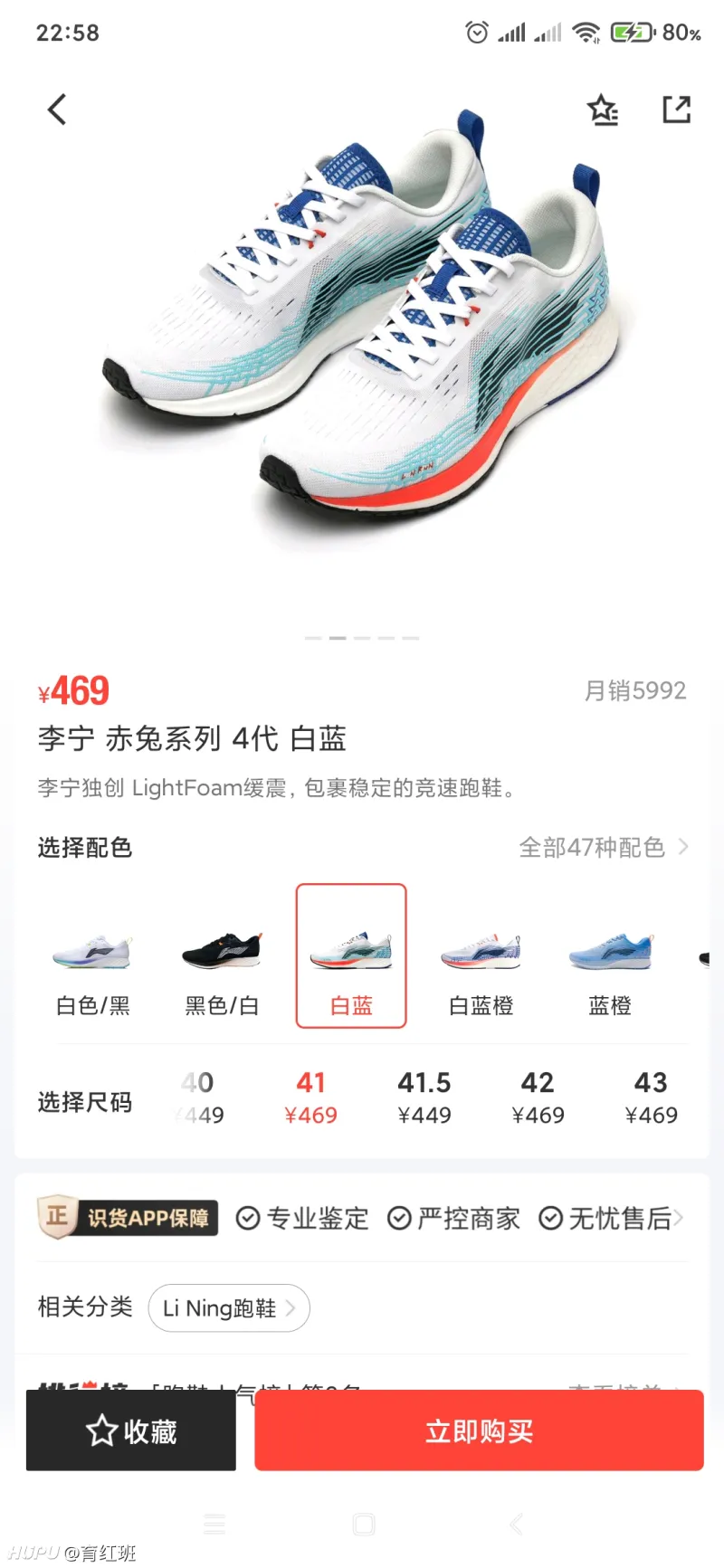The height and width of the screenshot is (1568, 724).
Task: Tap 收藏 to save this shoe
Action: pos(131,1430)
